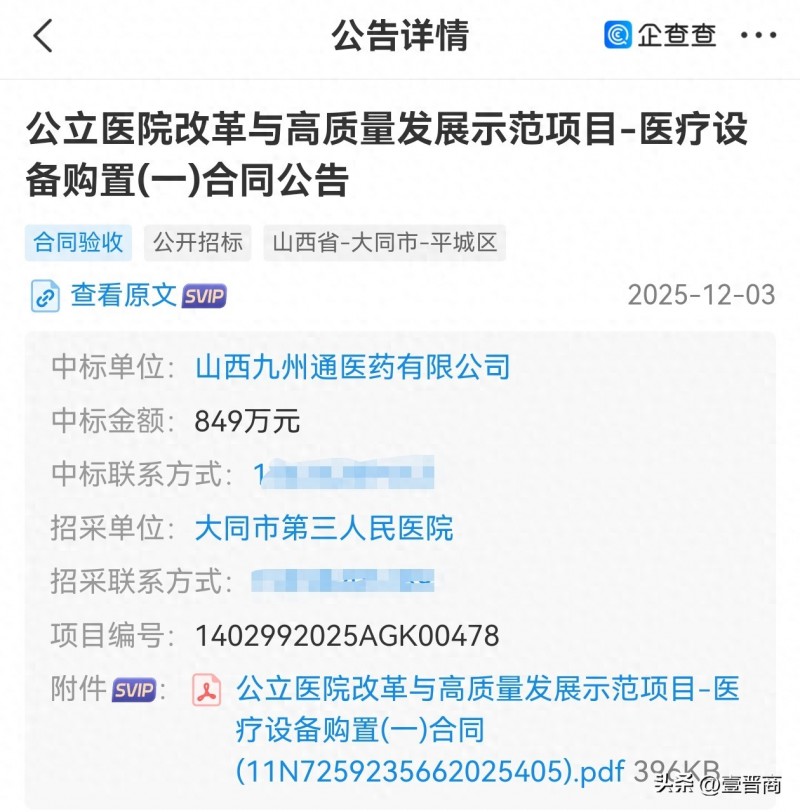Open the PDF attachment icon
Viewport: 800px width, 812px height.
205,692
